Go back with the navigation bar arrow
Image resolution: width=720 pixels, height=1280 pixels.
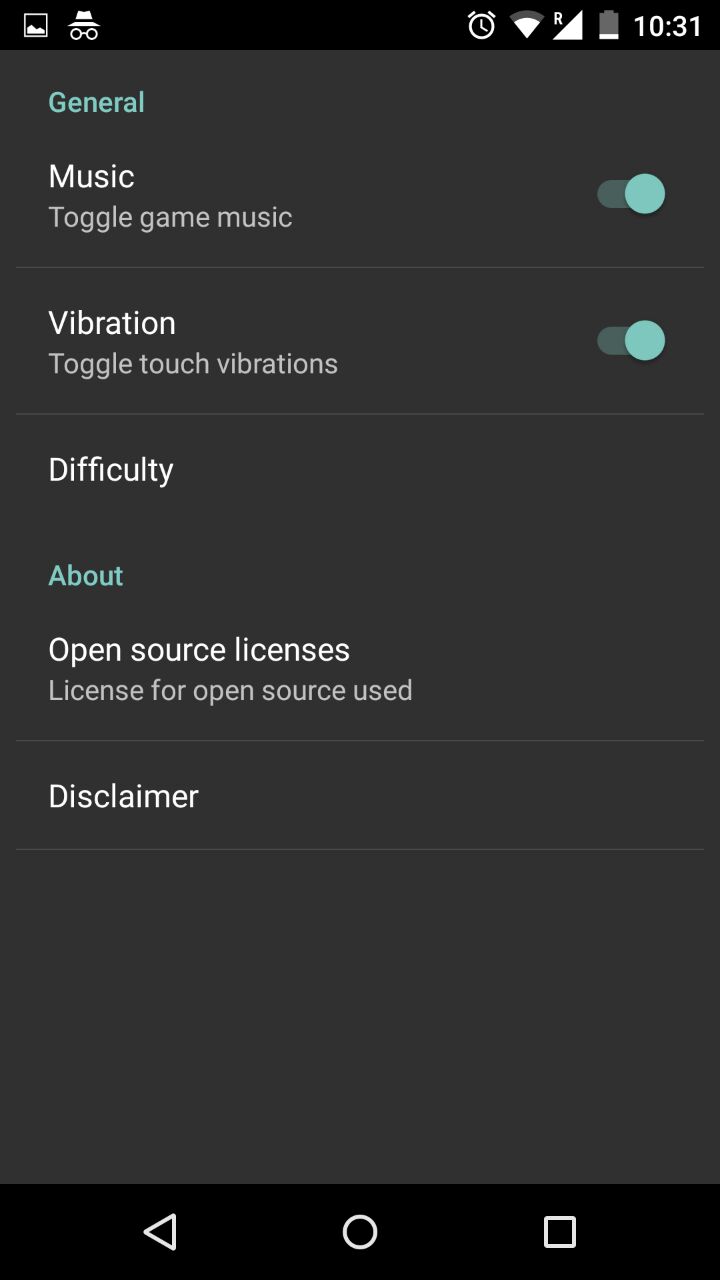pyautogui.click(x=160, y=1231)
